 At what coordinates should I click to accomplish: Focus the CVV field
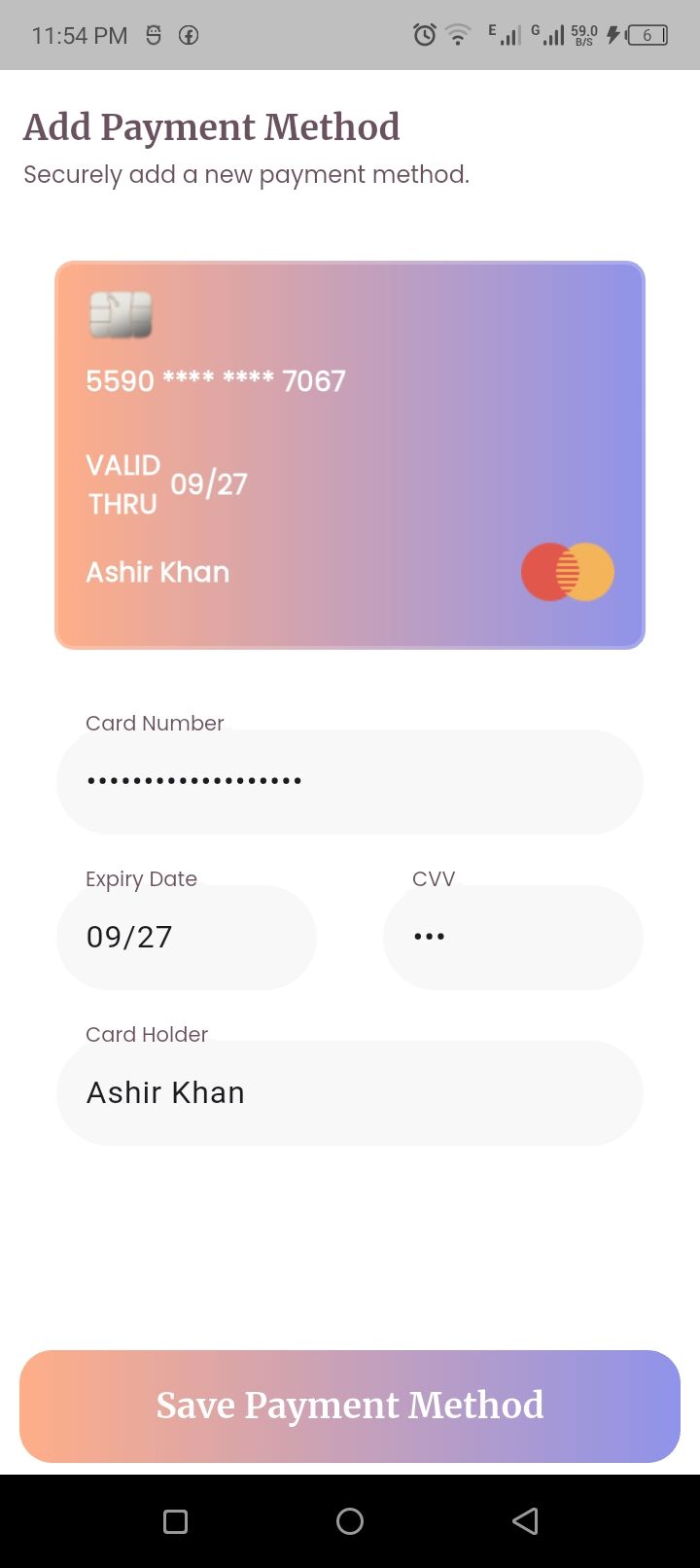(x=513, y=937)
